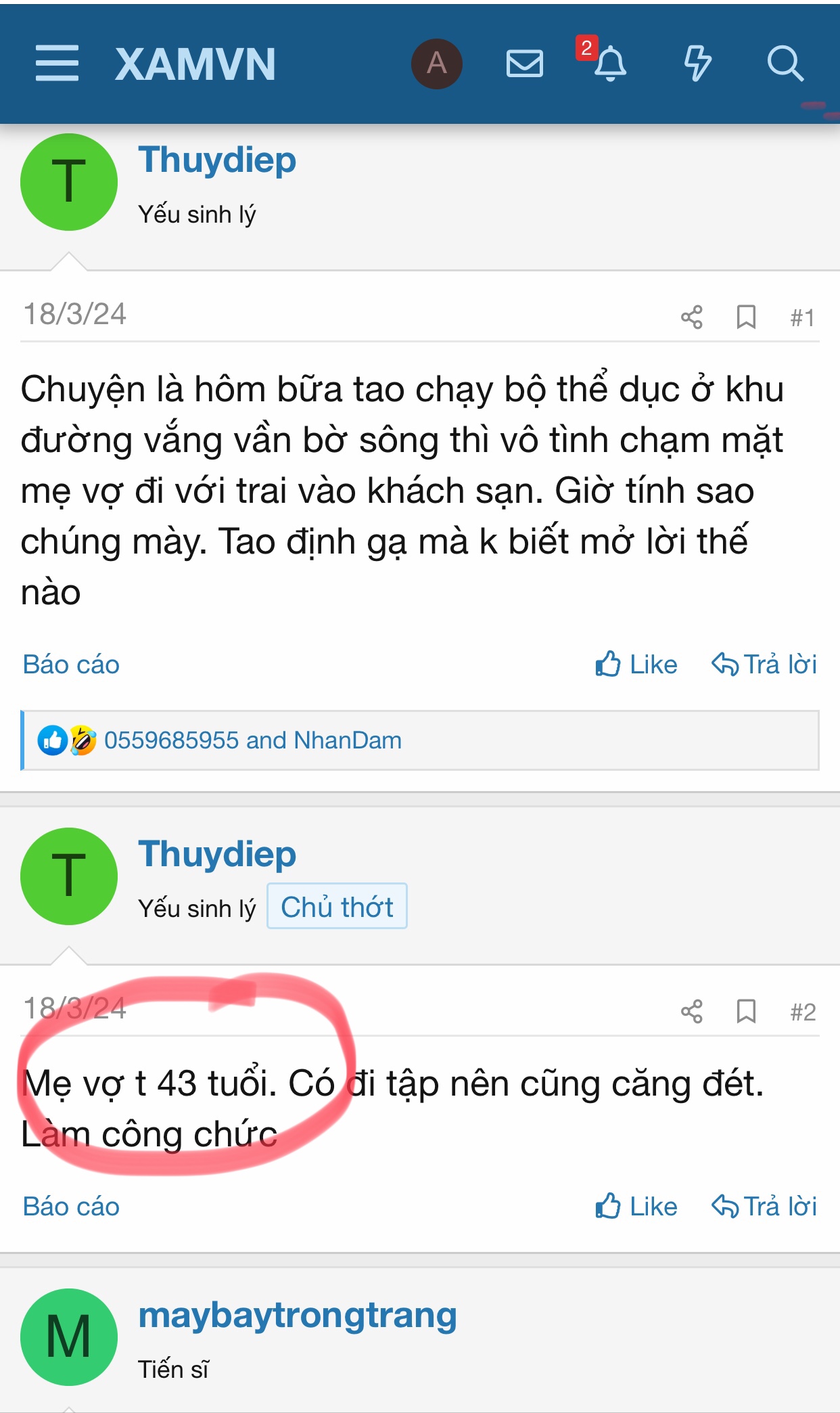The image size is (840, 1413).
Task: Reply to post #1 with Trả lời
Action: pos(764,665)
